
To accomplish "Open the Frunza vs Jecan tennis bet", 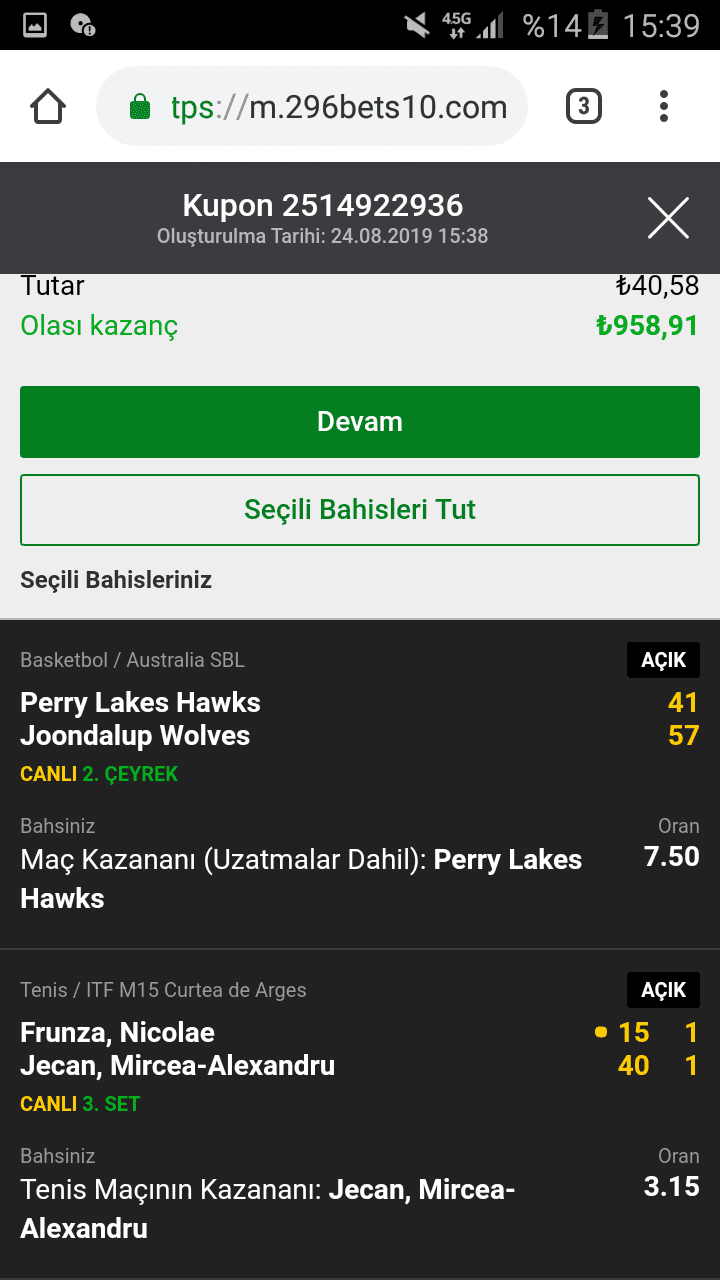I will [x=360, y=1114].
